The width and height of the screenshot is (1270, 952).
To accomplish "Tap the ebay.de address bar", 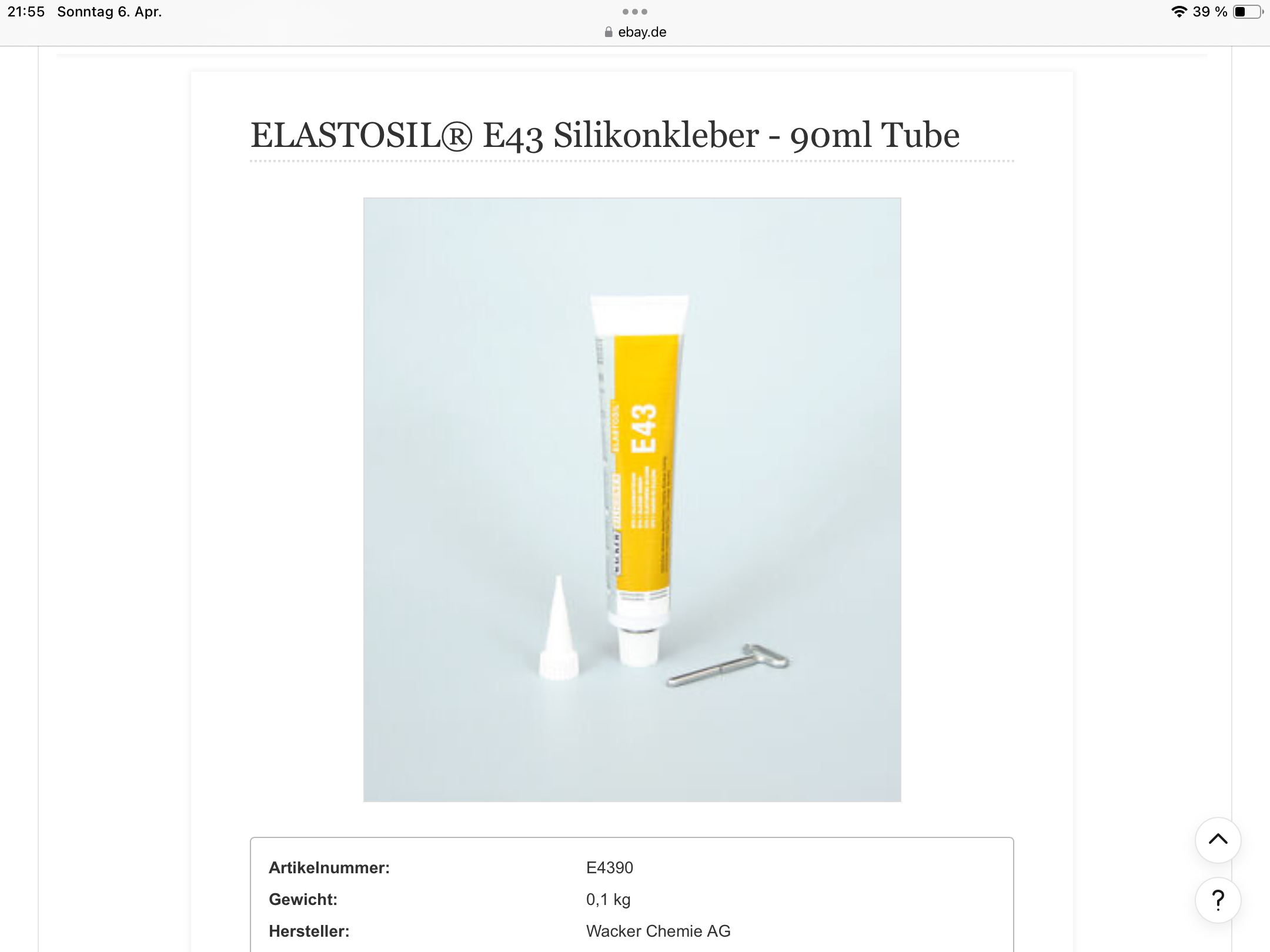I will (635, 32).
